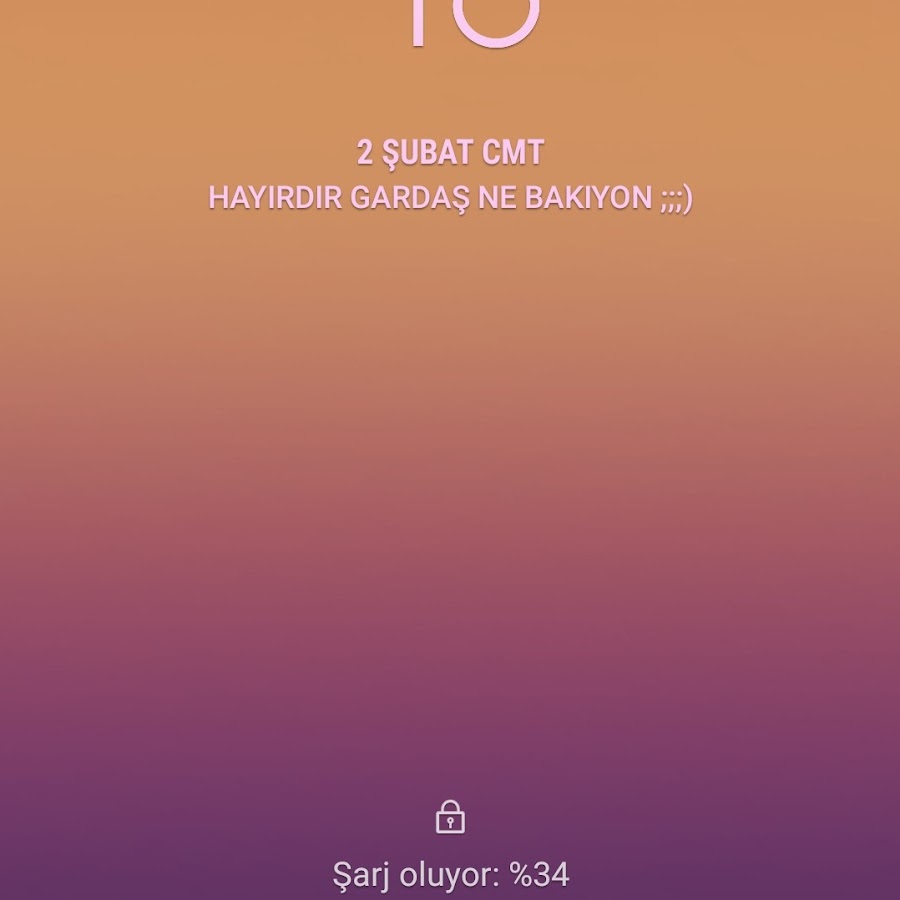The height and width of the screenshot is (900, 900).
Task: Tap the padlock icon to unlock
Action: [450, 817]
